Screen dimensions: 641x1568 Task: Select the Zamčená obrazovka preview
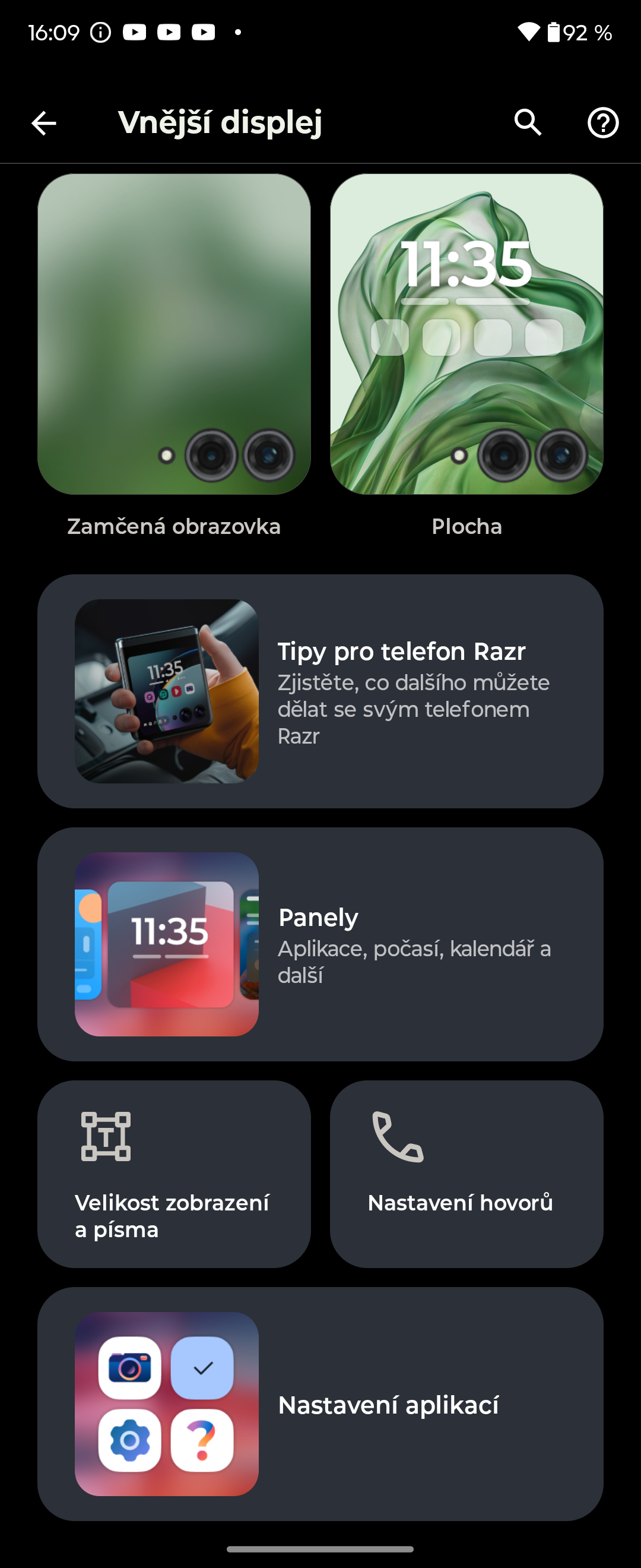[174, 334]
